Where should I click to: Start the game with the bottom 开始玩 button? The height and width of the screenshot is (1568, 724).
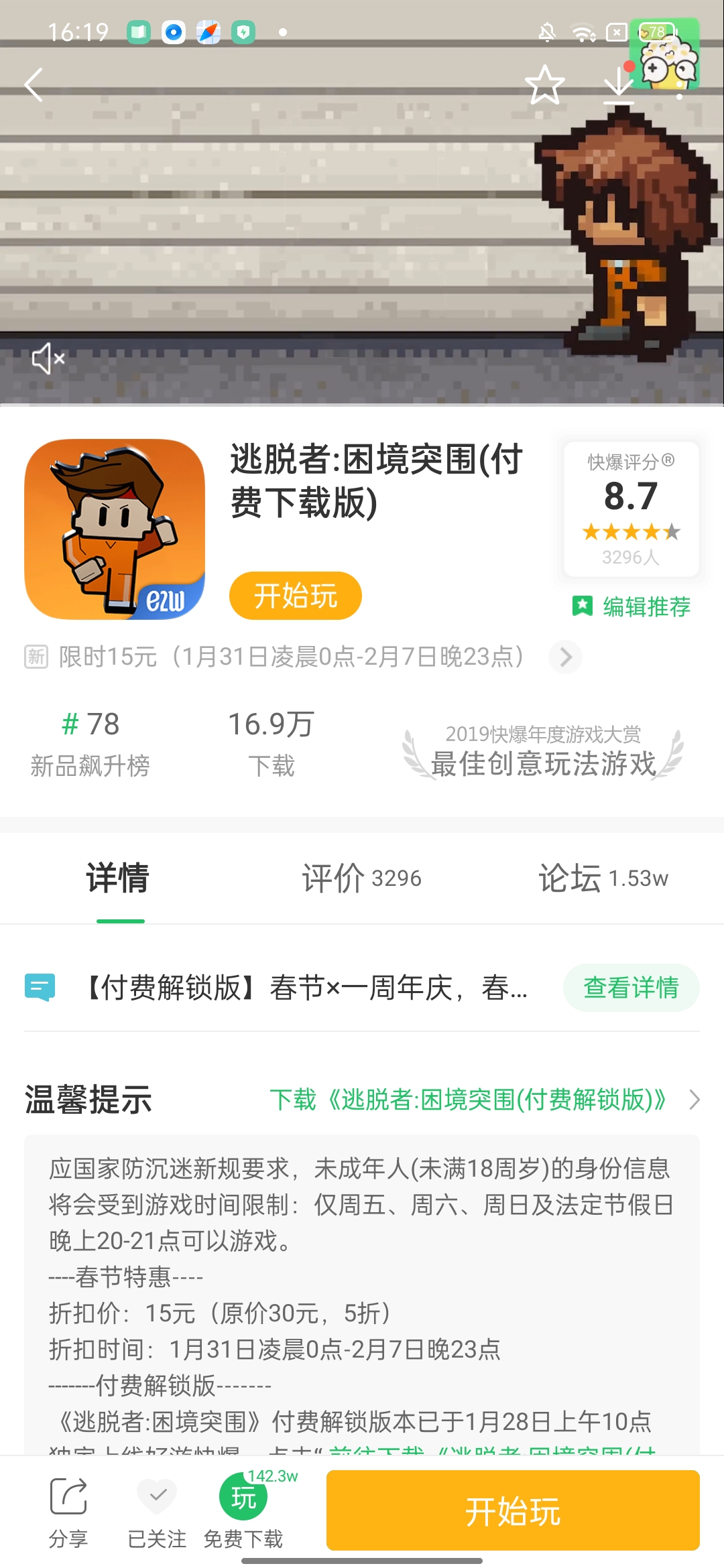513,1511
